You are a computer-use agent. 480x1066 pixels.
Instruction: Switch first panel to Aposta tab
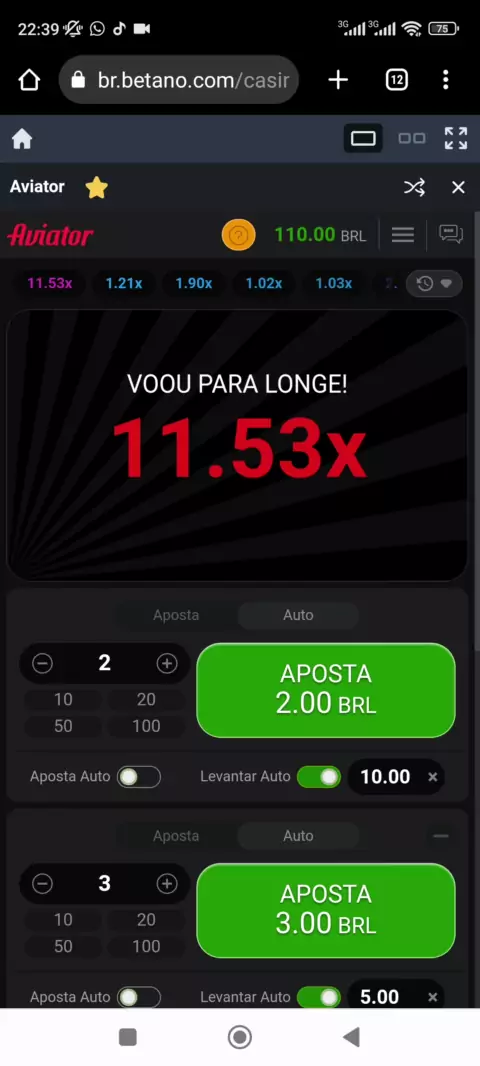(x=176, y=615)
